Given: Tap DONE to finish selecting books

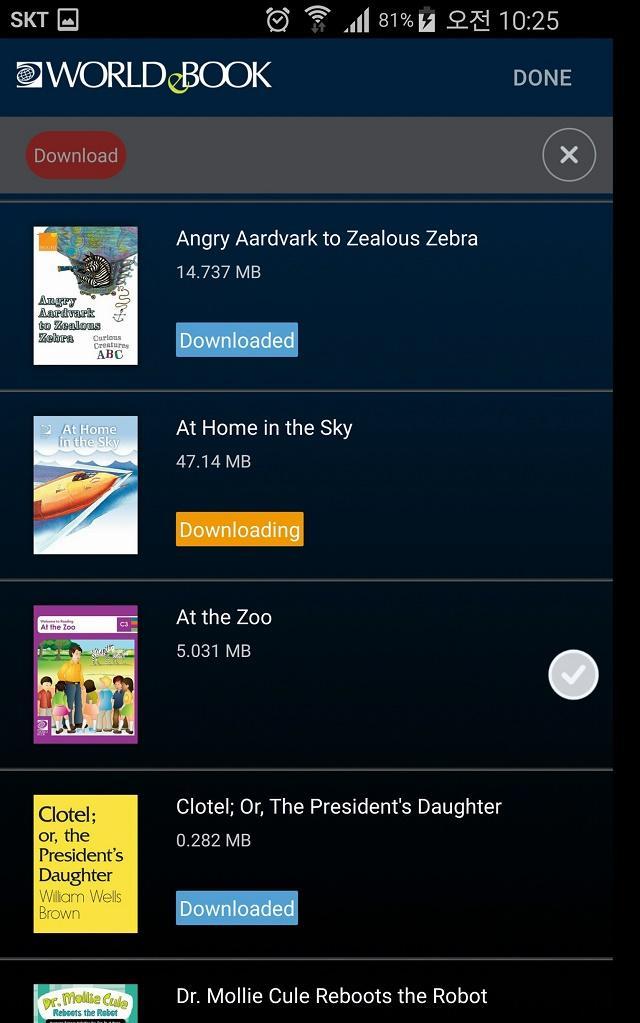Looking at the screenshot, I should coord(542,78).
